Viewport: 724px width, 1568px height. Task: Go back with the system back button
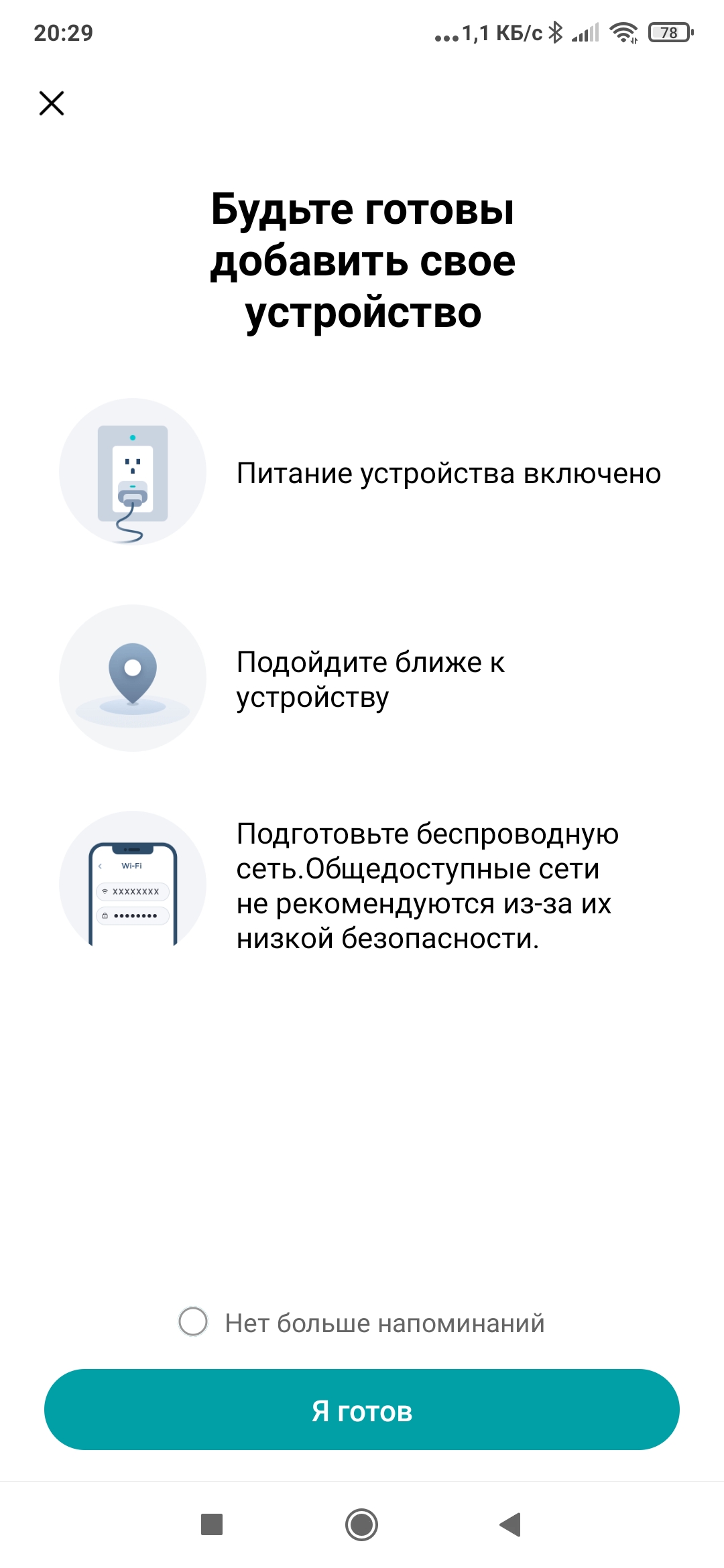(511, 1524)
